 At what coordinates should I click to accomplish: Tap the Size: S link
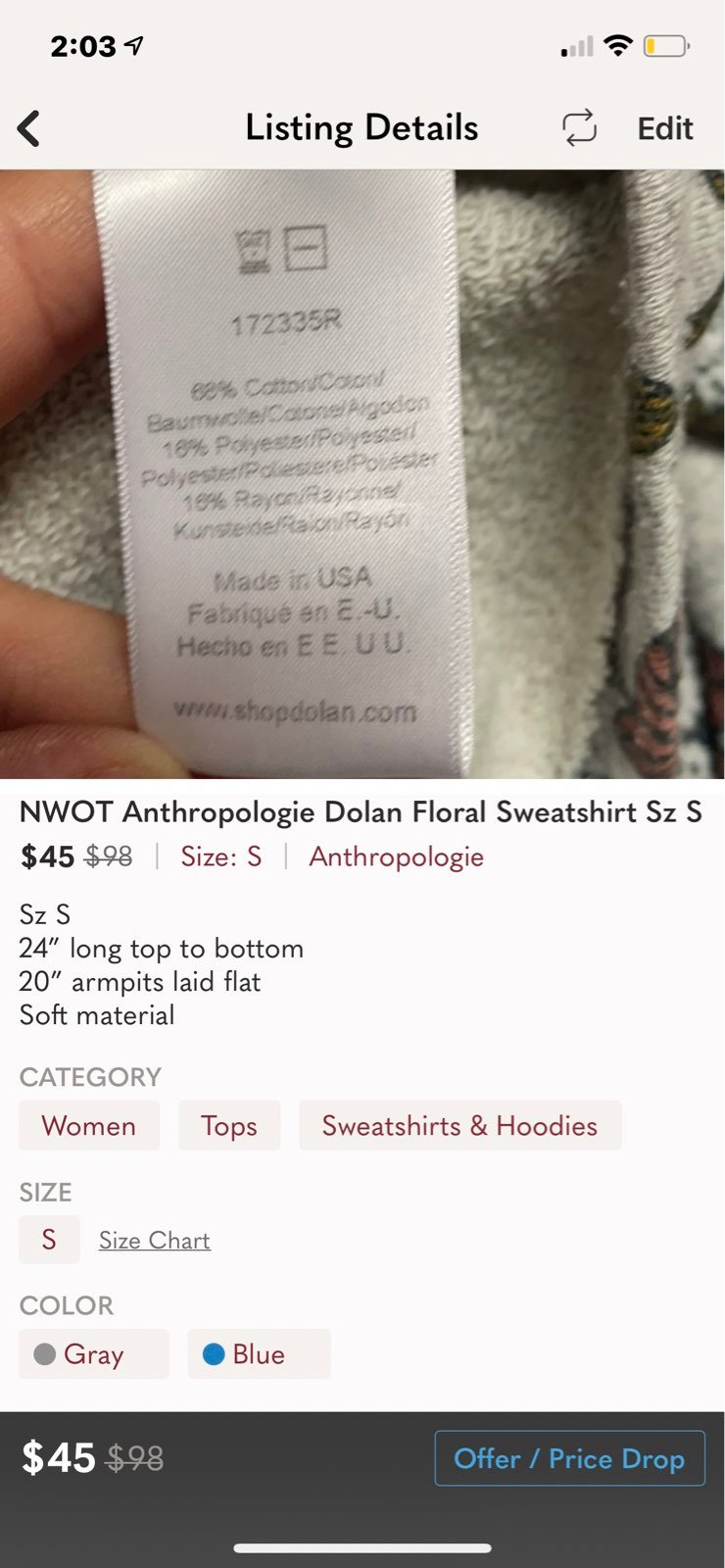click(x=221, y=857)
